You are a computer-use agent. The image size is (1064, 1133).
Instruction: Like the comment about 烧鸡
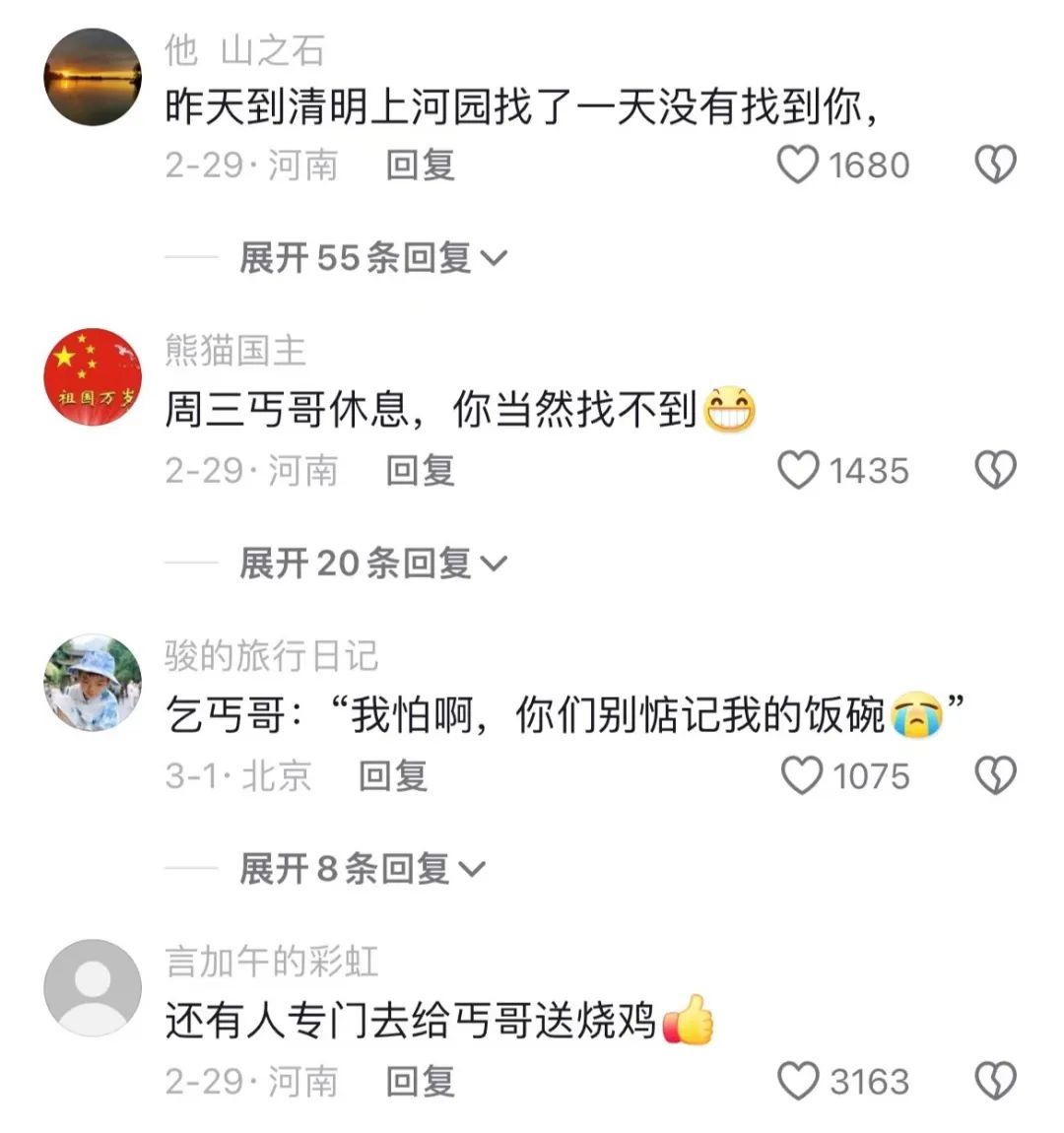tap(798, 1081)
